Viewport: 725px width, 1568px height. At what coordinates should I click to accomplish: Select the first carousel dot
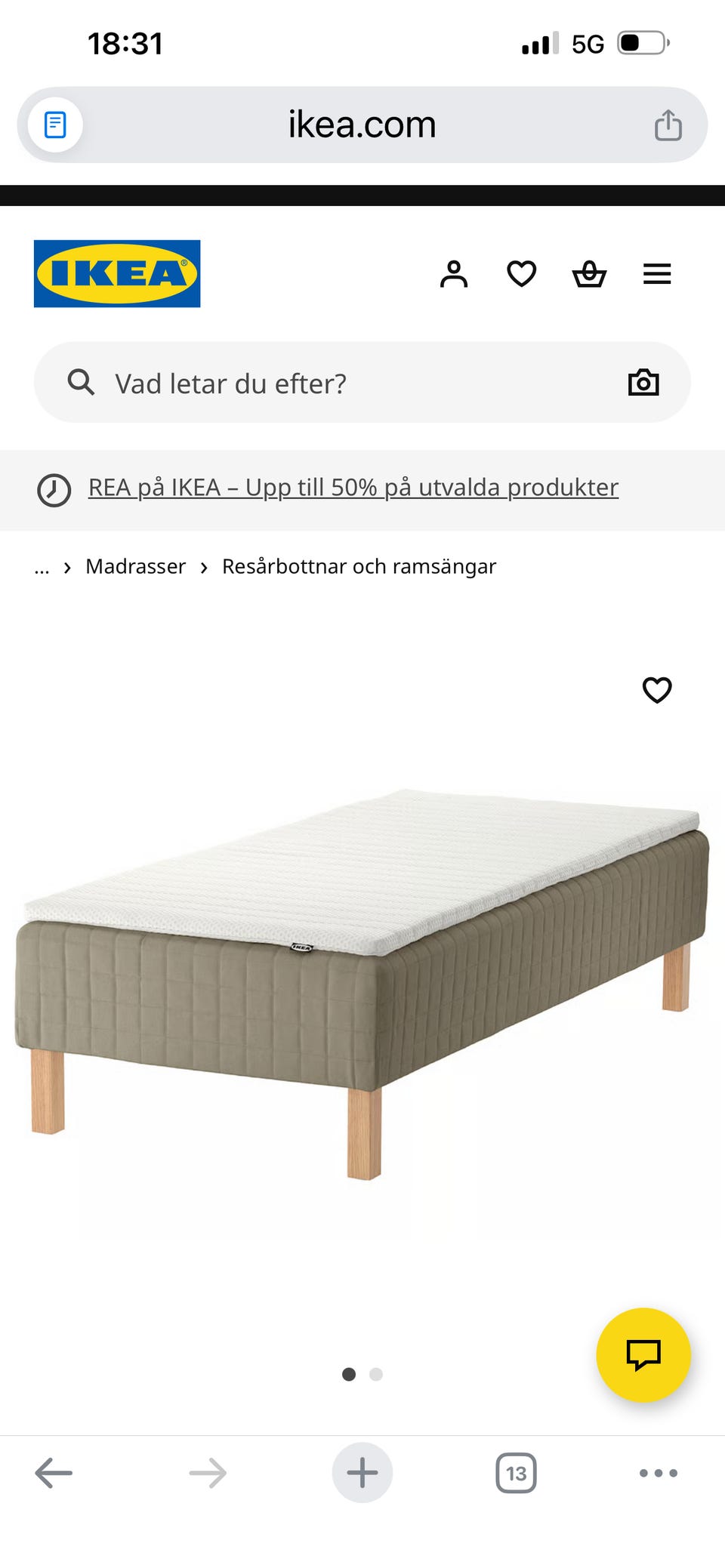tap(350, 1374)
